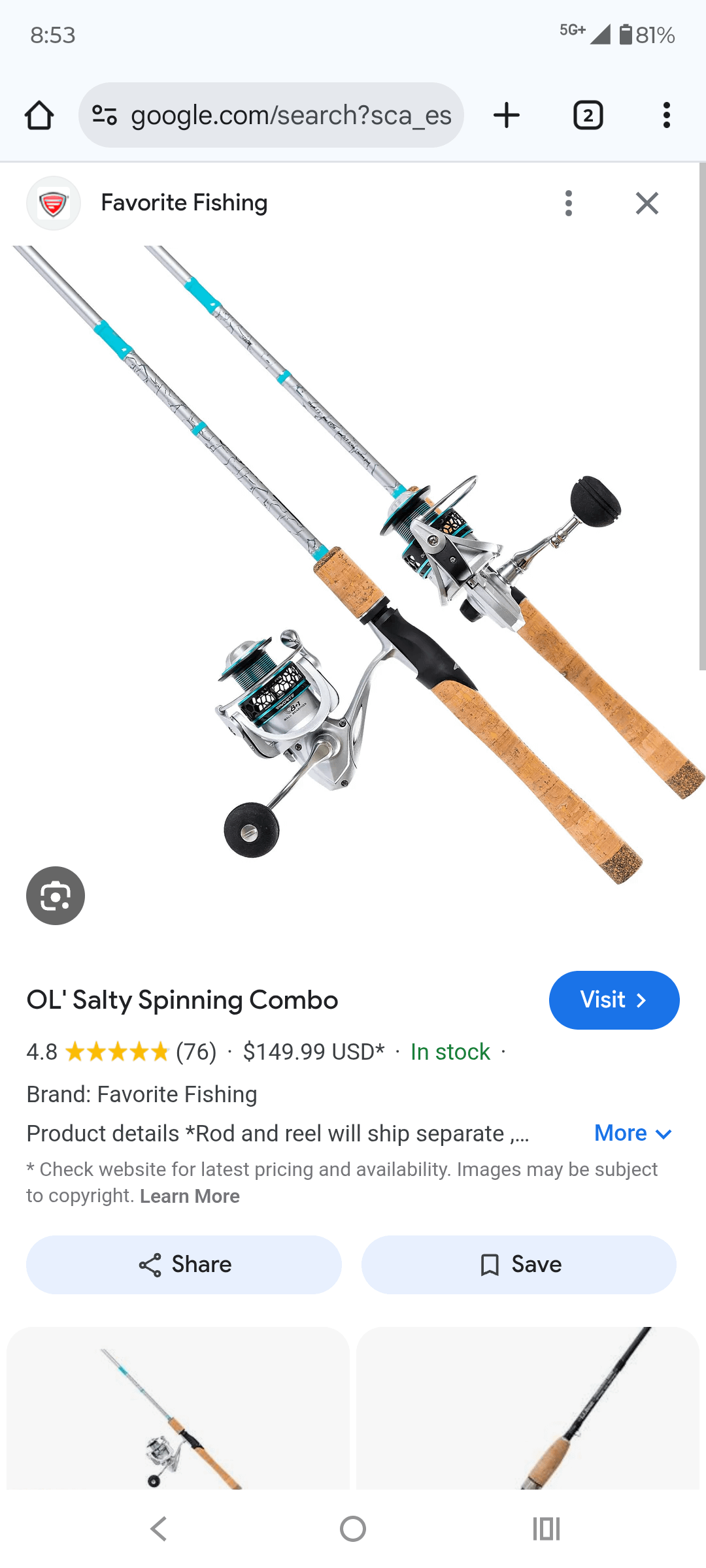The image size is (706, 1568).
Task: Open Chrome's three-dot overflow menu
Action: pyautogui.click(x=666, y=116)
